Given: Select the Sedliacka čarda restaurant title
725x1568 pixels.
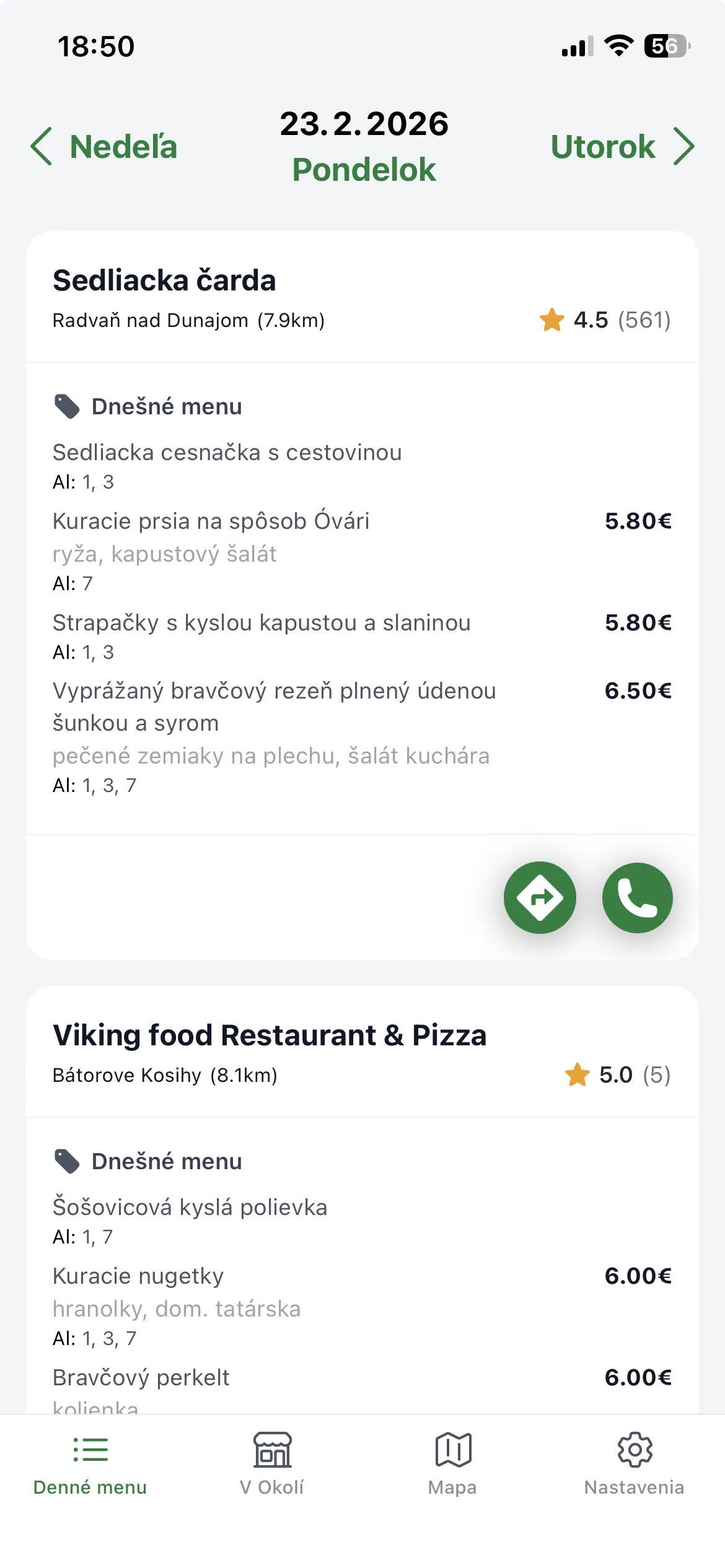Looking at the screenshot, I should coord(164,279).
